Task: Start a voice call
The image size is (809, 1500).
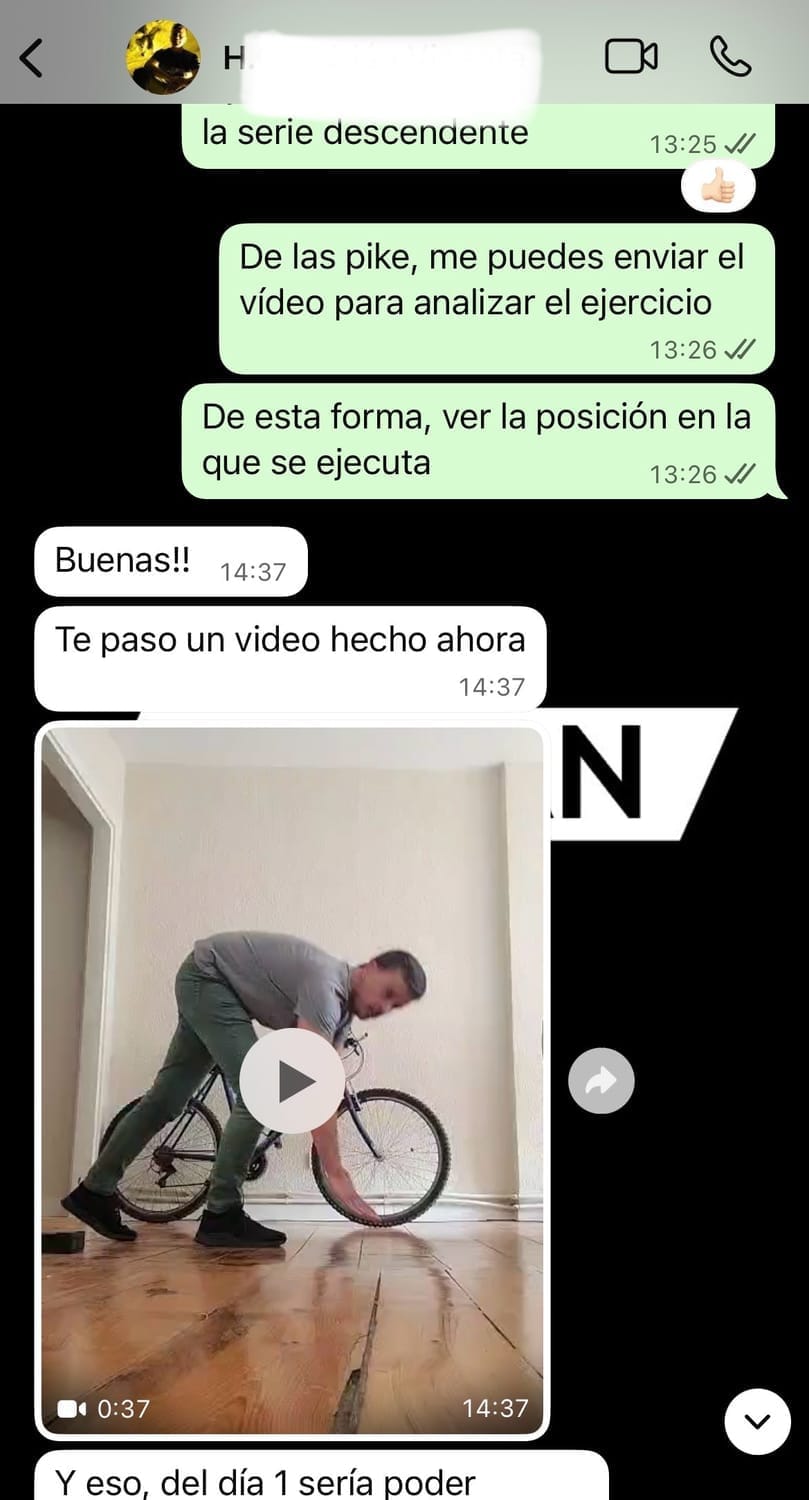Action: tap(730, 57)
